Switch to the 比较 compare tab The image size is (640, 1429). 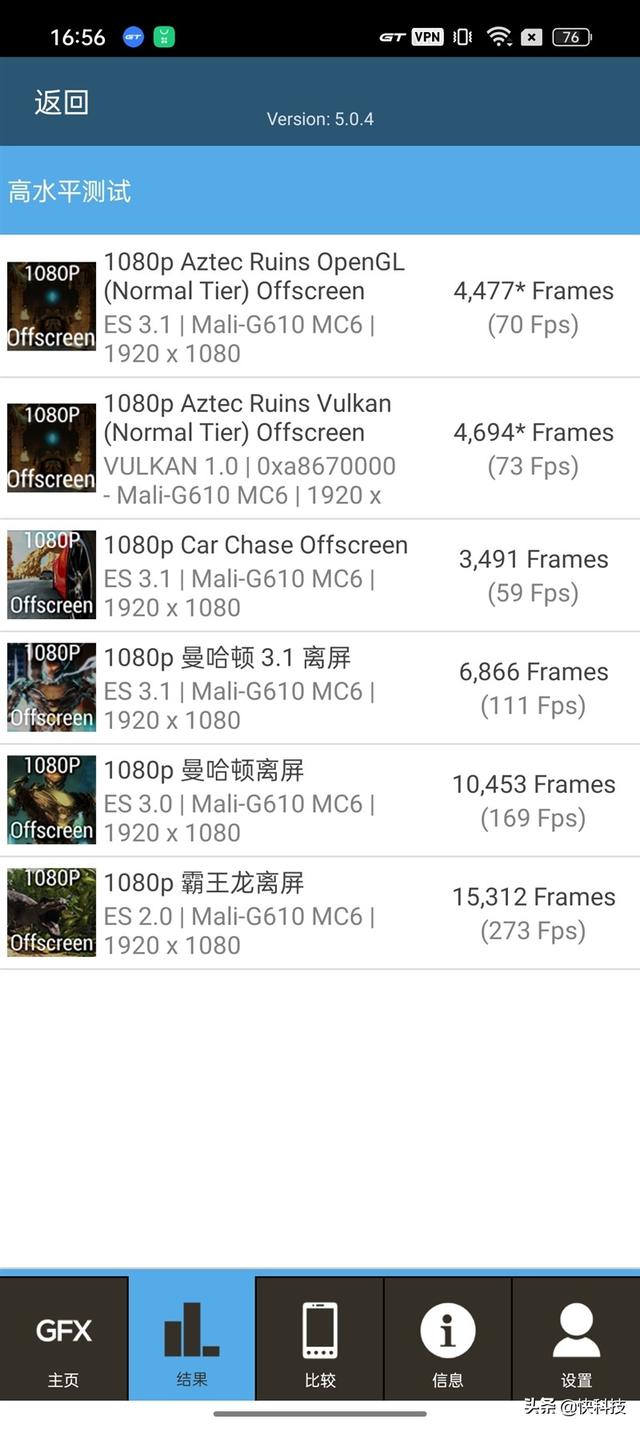[320, 1340]
